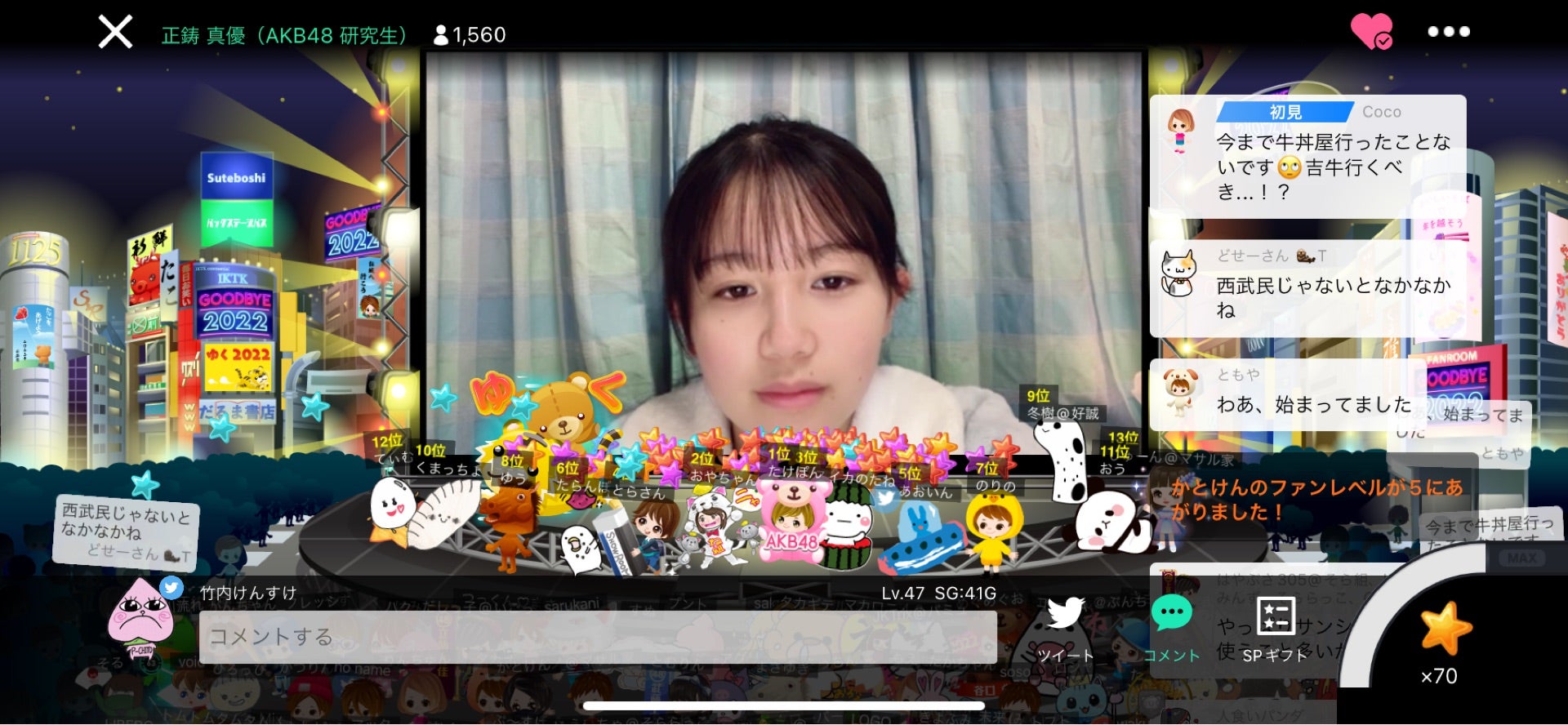Screen dimensions: 1568x725
Task: Tap 竹内けんすけ's pink avatar
Action: tap(142, 618)
